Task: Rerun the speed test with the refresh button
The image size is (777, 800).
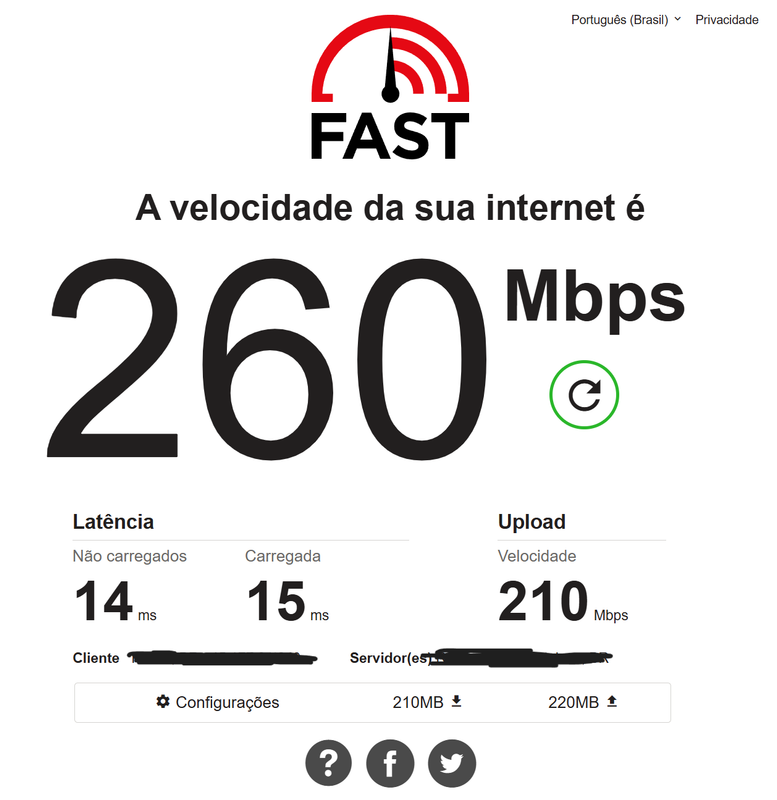Action: (584, 394)
